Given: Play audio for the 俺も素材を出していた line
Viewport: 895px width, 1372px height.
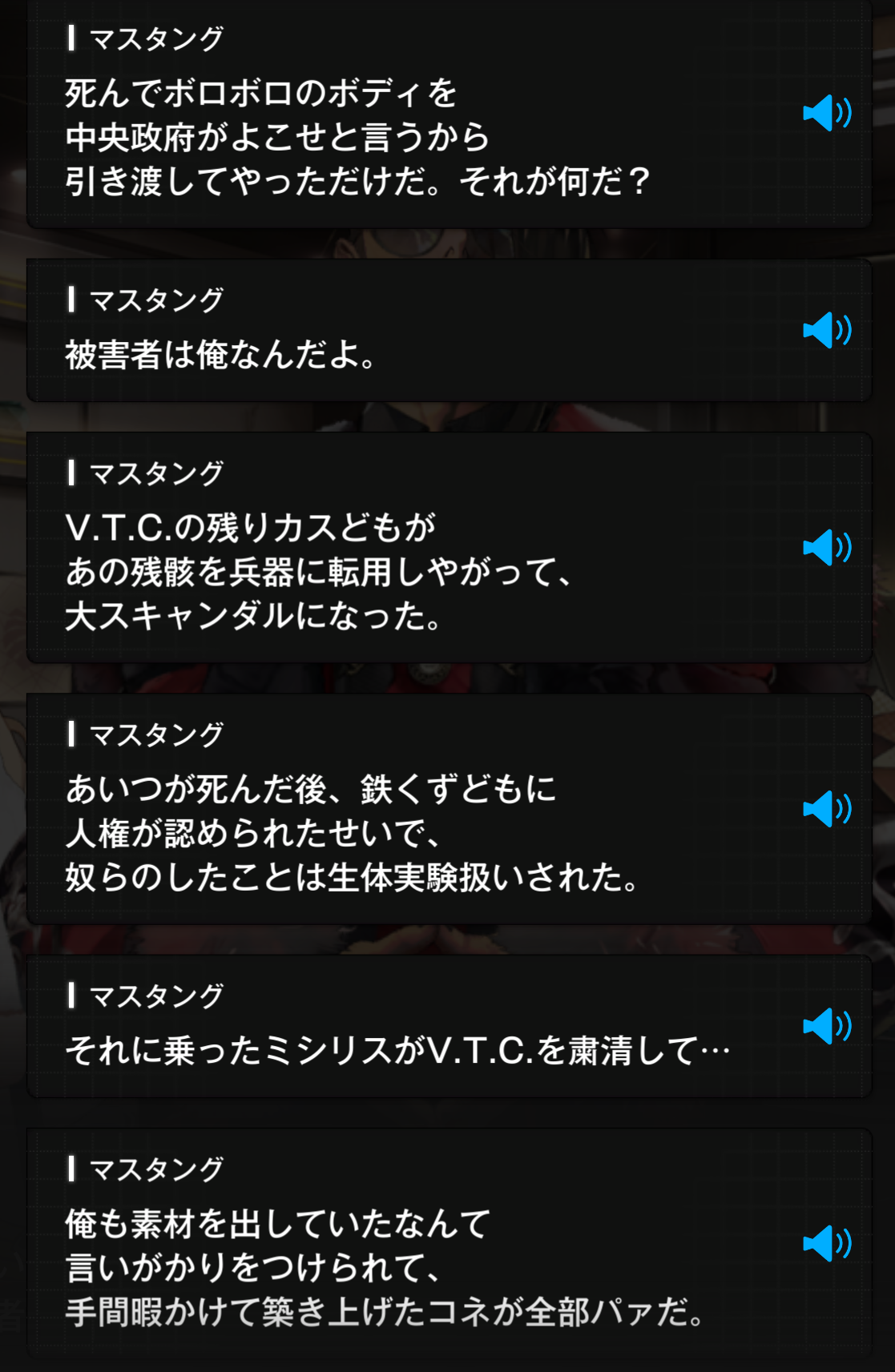Looking at the screenshot, I should tap(826, 1244).
